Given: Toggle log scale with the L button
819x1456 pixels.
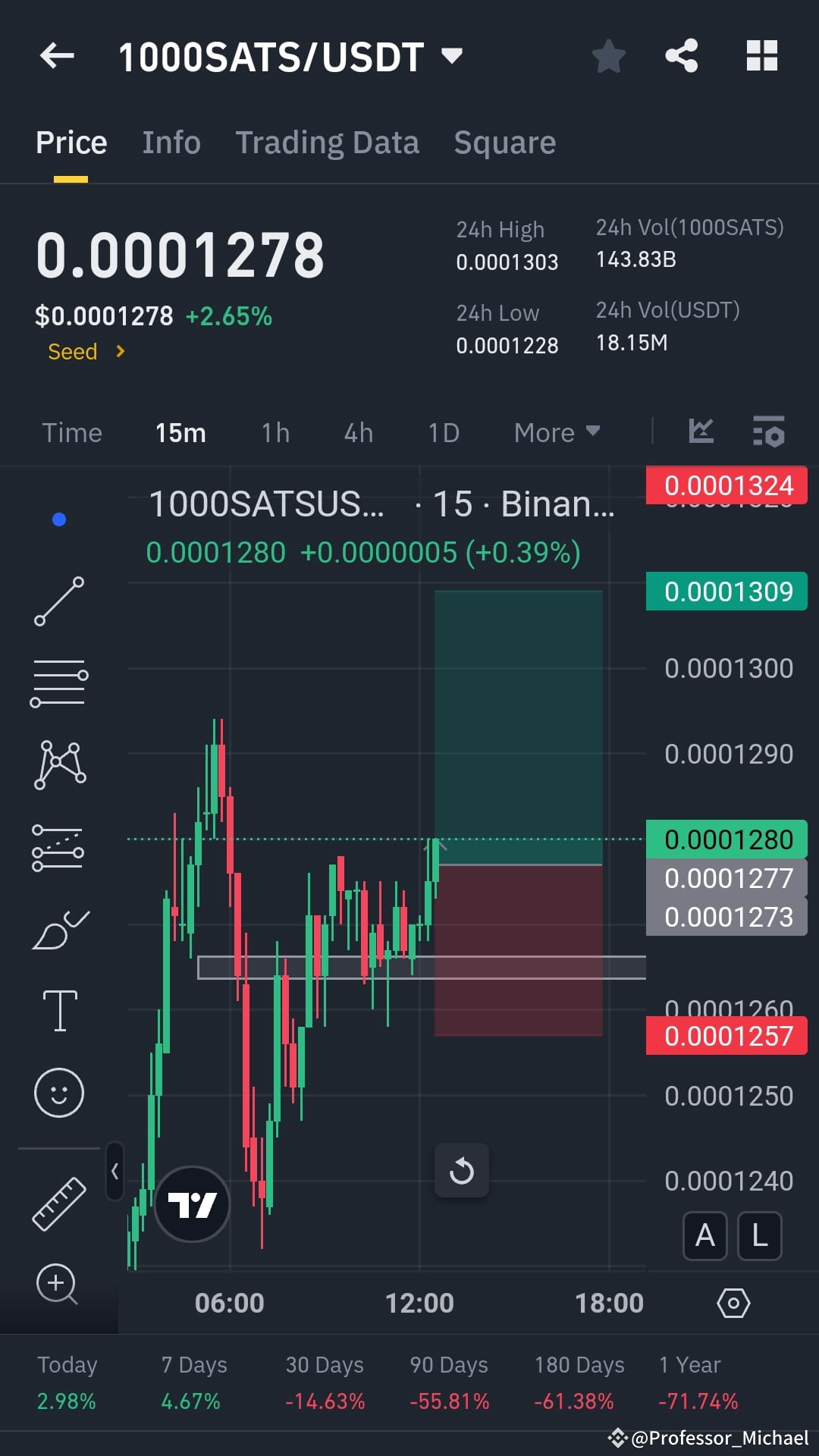Looking at the screenshot, I should pyautogui.click(x=758, y=1235).
